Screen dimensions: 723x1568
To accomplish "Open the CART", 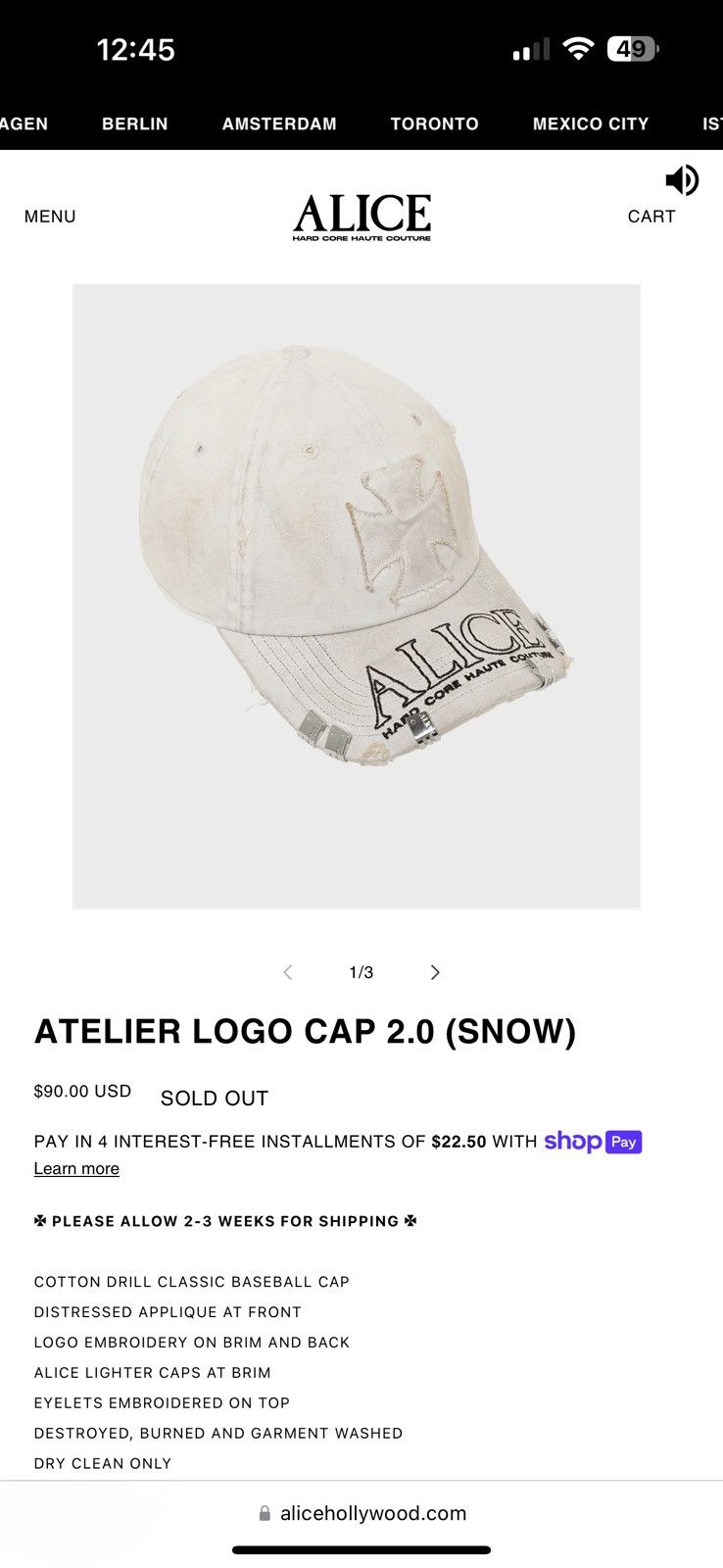I will [x=651, y=217].
